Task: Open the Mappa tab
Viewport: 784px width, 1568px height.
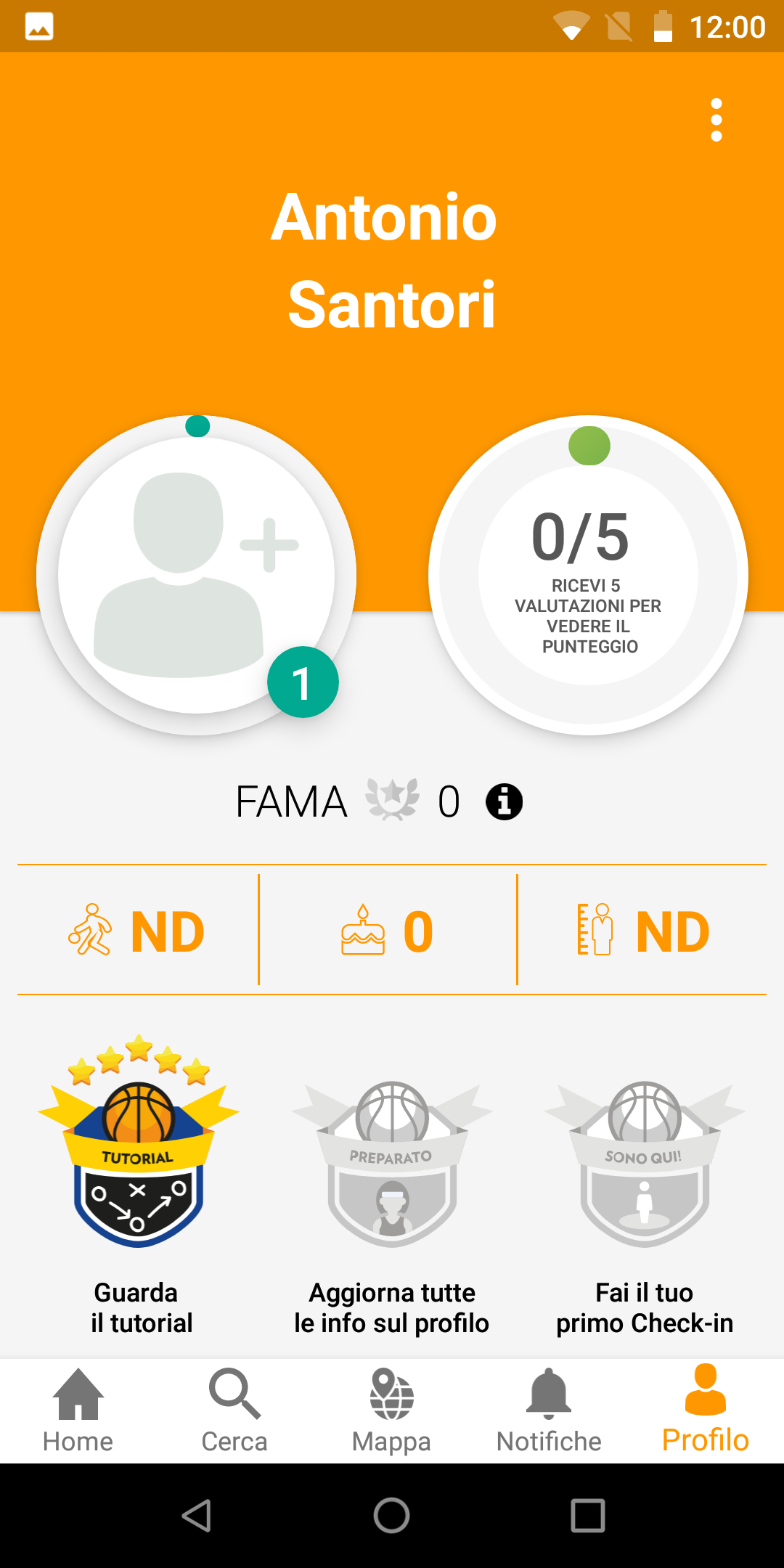Action: point(392,1411)
